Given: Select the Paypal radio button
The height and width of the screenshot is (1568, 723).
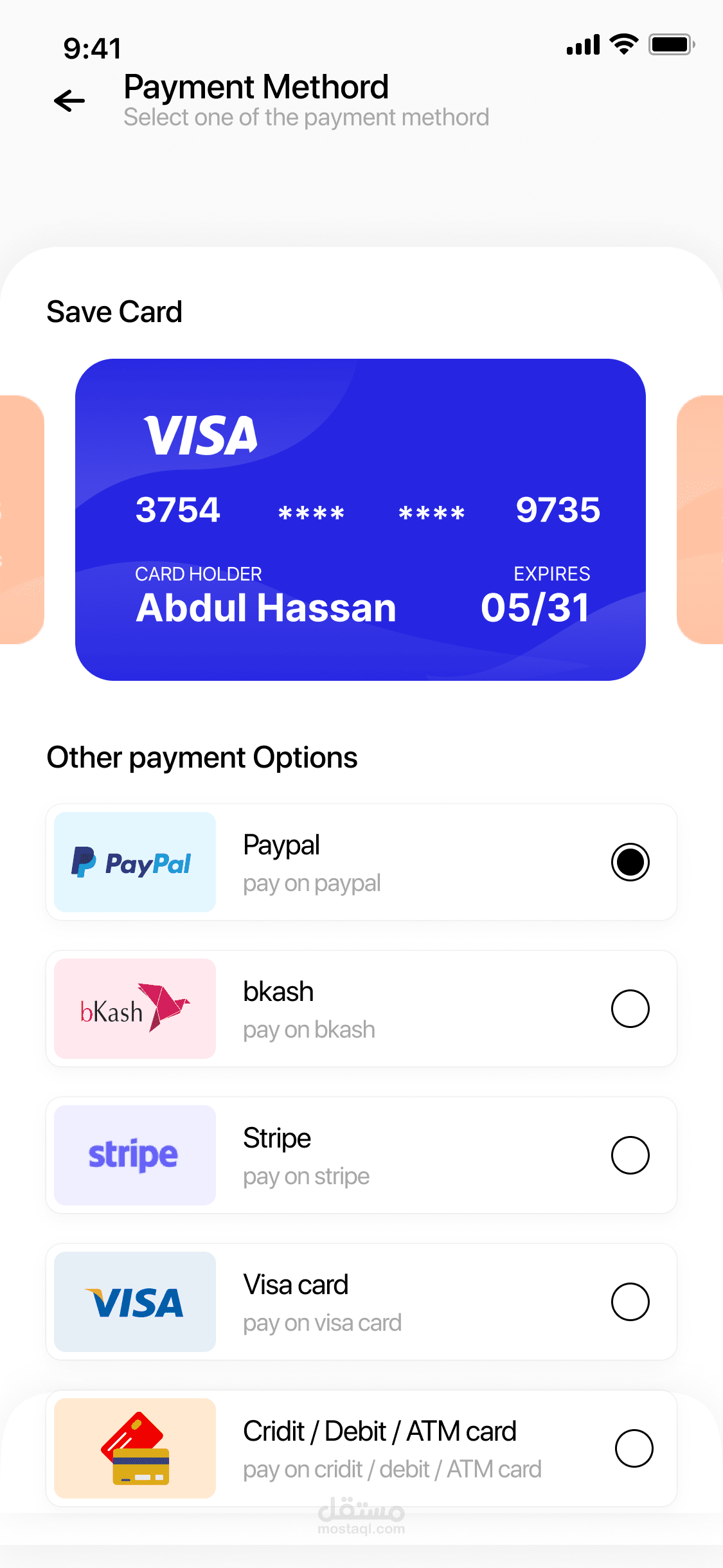Looking at the screenshot, I should coord(630,862).
